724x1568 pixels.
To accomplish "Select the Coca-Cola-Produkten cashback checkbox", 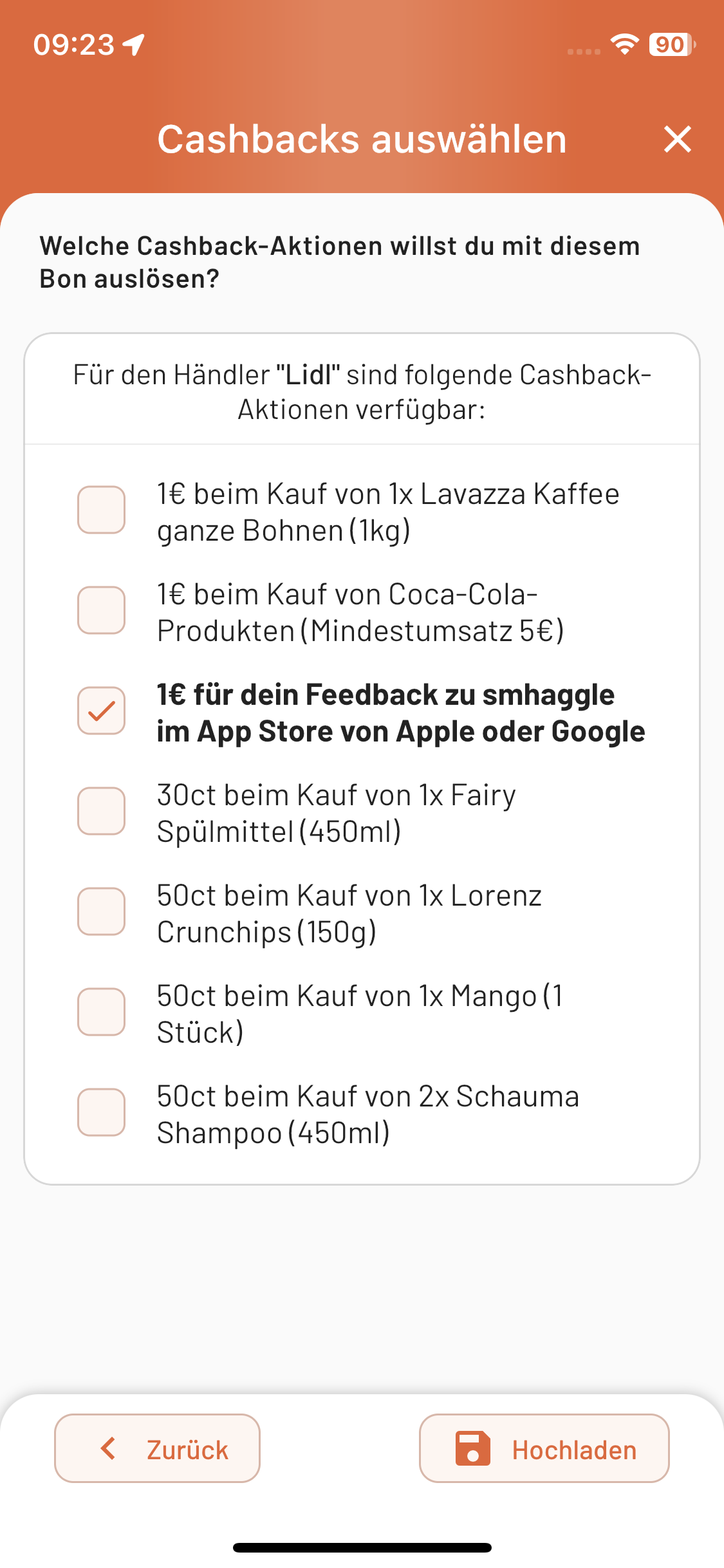I will [102, 610].
